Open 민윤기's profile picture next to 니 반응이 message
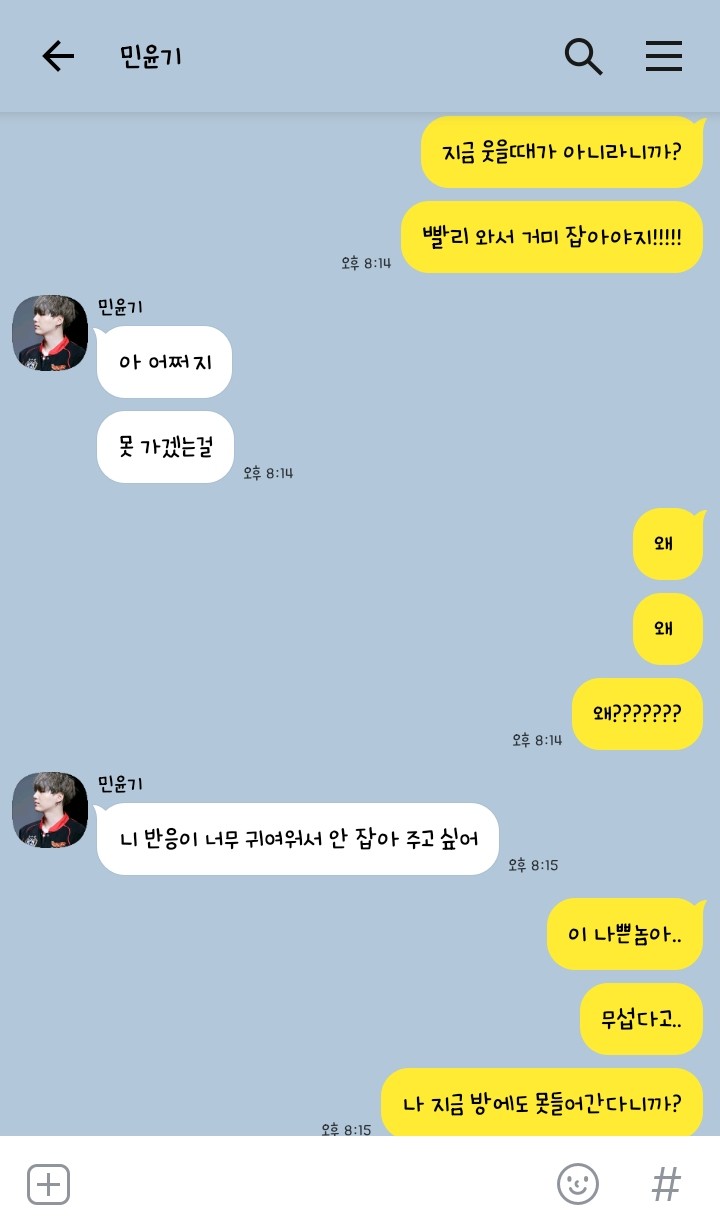The height and width of the screenshot is (1232, 720). pos(50,810)
